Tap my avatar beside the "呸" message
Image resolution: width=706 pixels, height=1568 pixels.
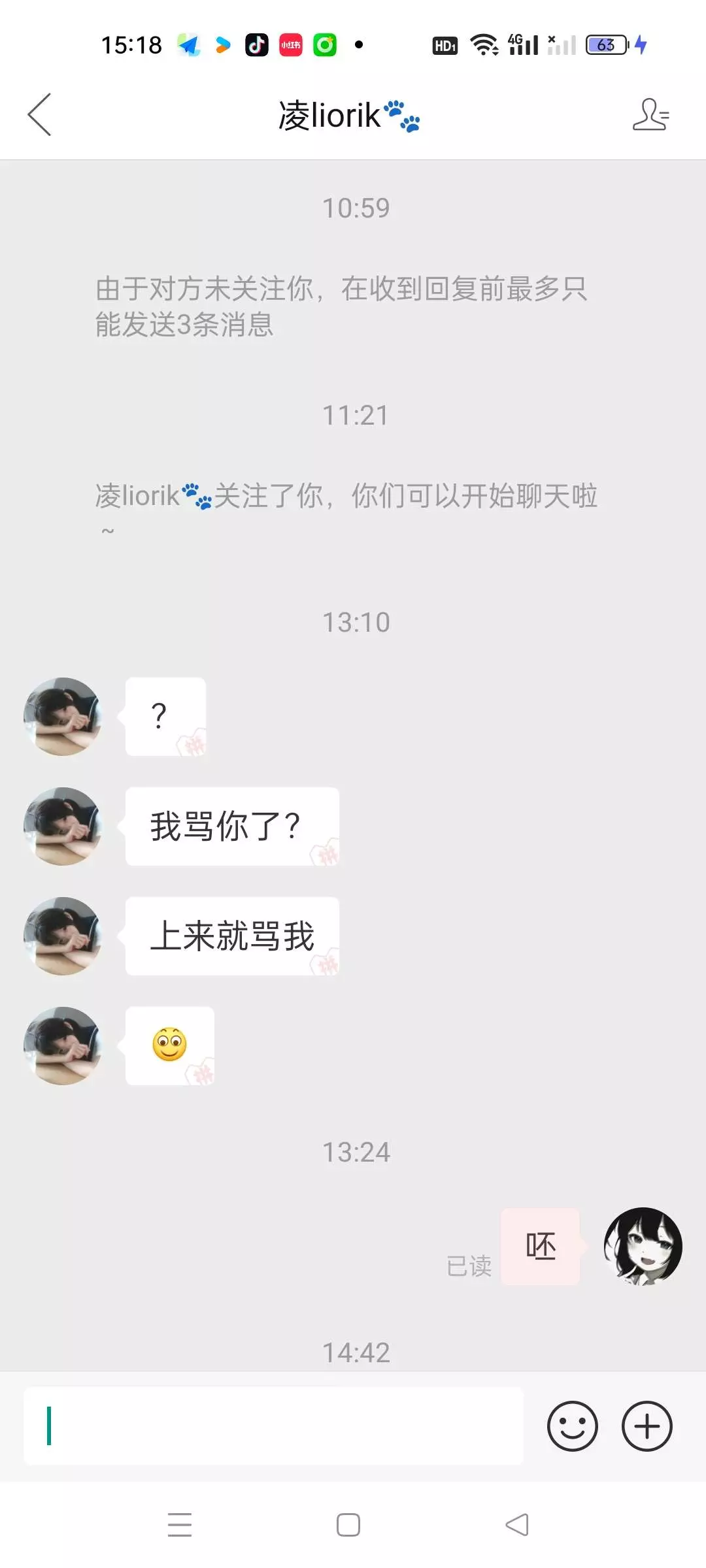pos(643,1246)
